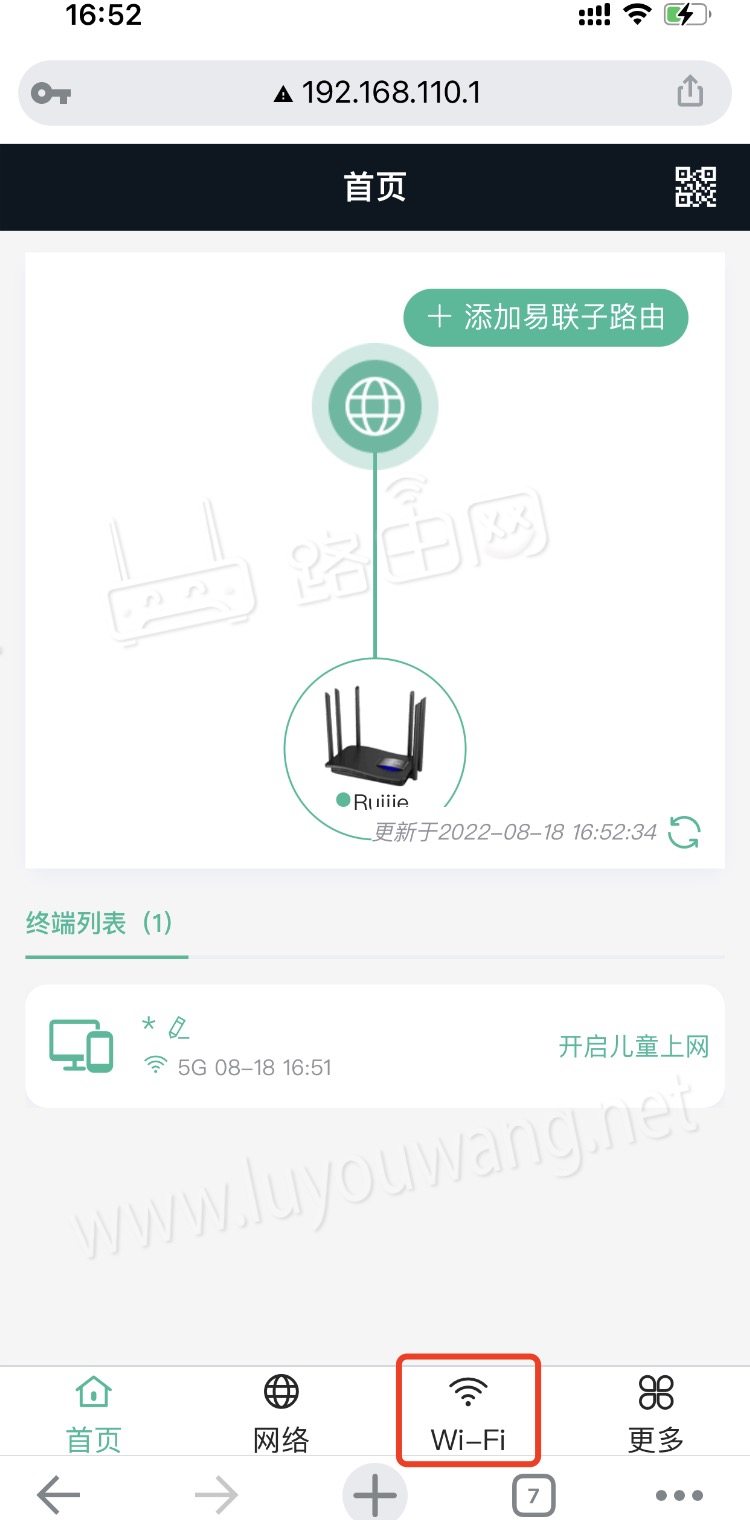This screenshot has width=750, height=1520.
Task: Edit the device name with the pencil icon
Action: [176, 1025]
